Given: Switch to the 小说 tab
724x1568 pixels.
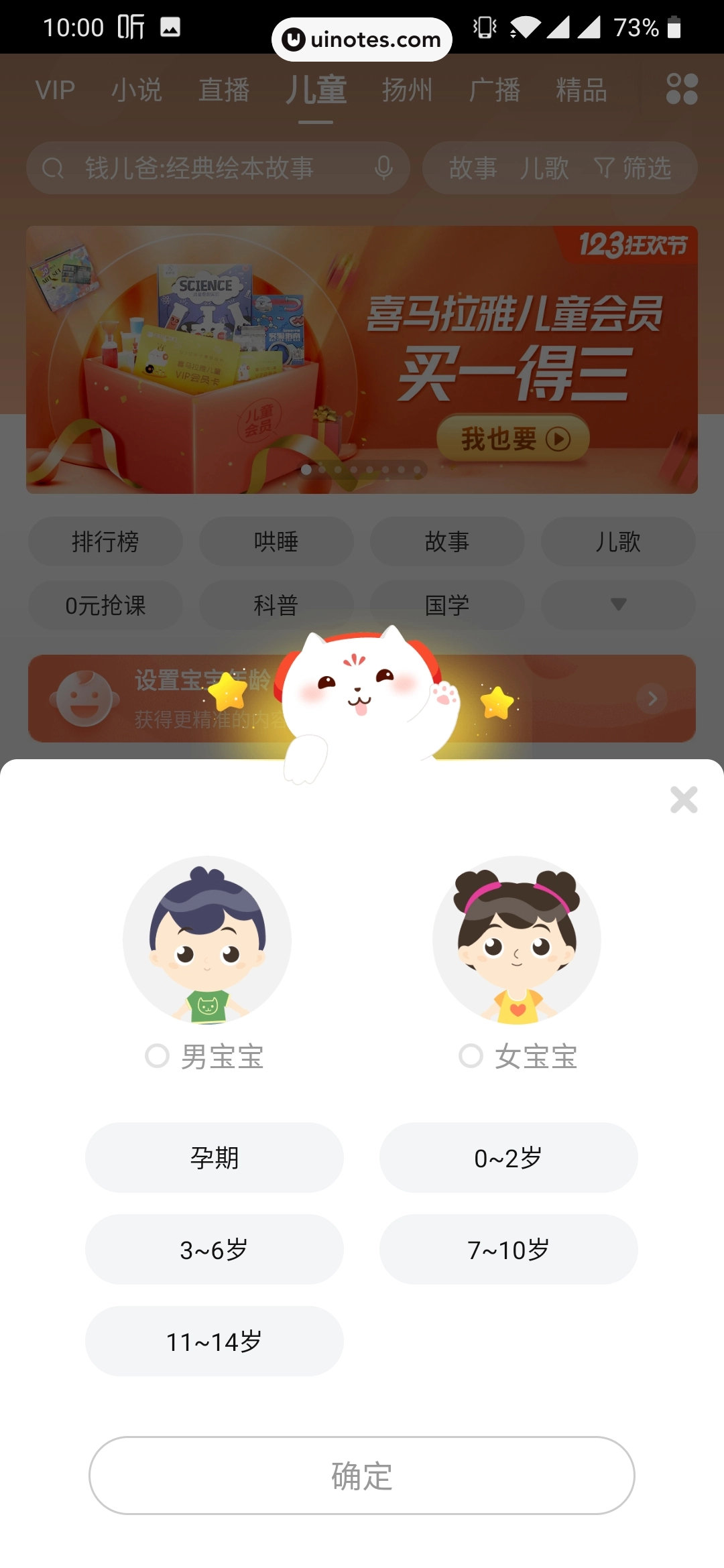Looking at the screenshot, I should click(137, 90).
